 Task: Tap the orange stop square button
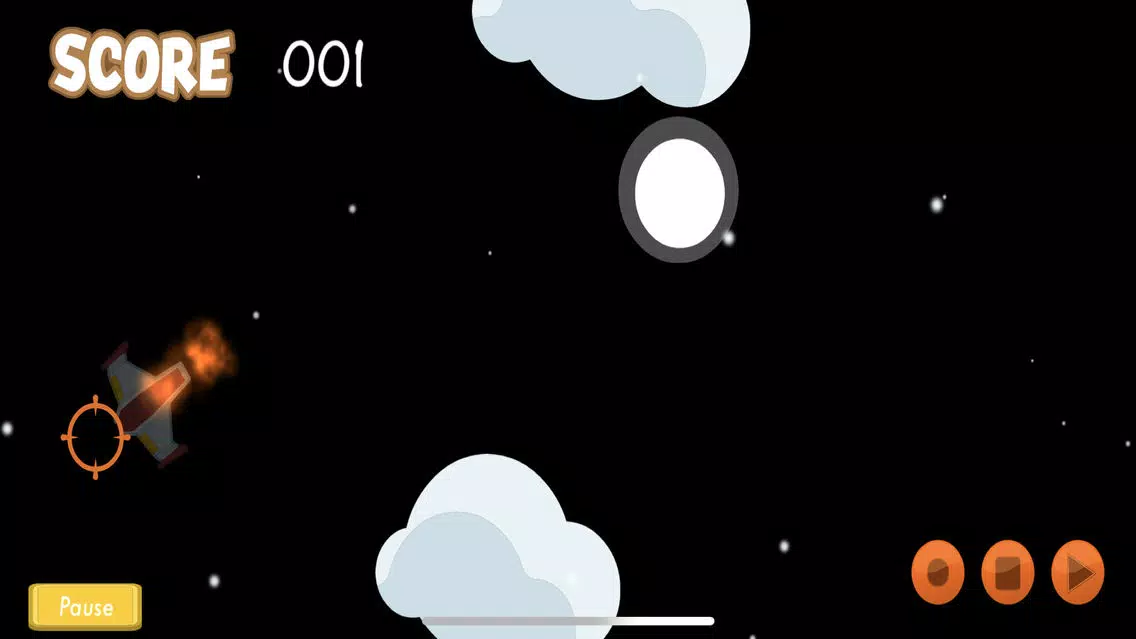pyautogui.click(x=1007, y=572)
